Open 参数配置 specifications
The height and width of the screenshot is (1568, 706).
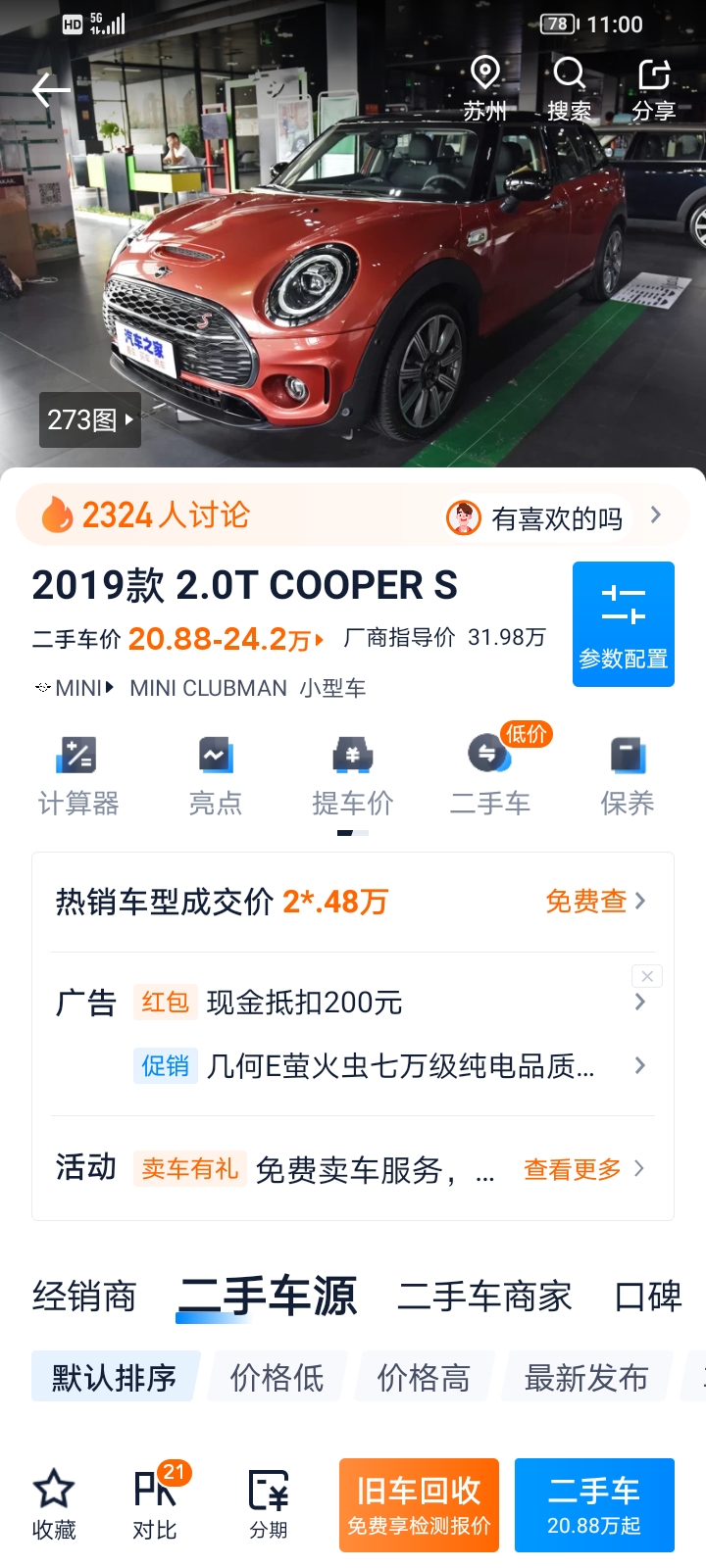click(x=624, y=624)
